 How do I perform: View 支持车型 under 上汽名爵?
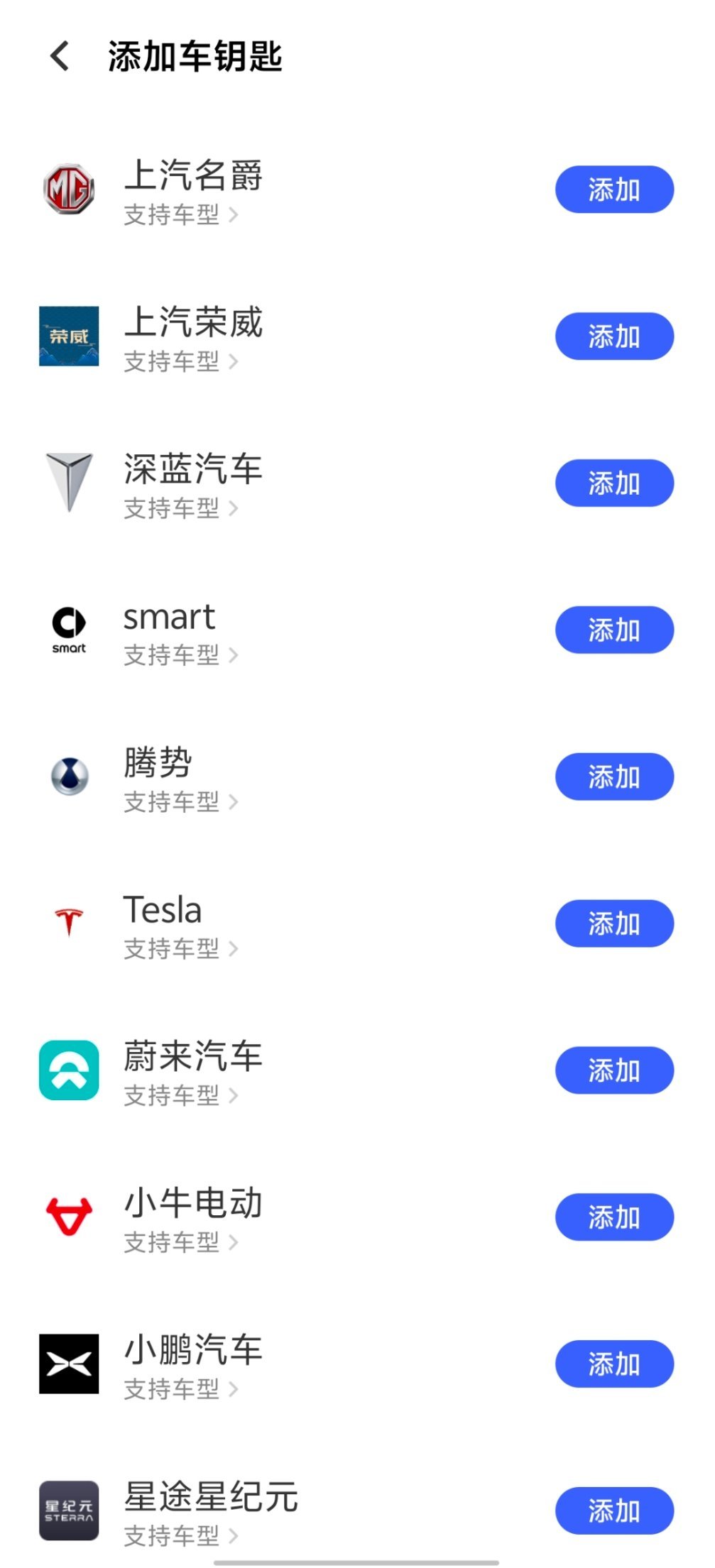181,215
